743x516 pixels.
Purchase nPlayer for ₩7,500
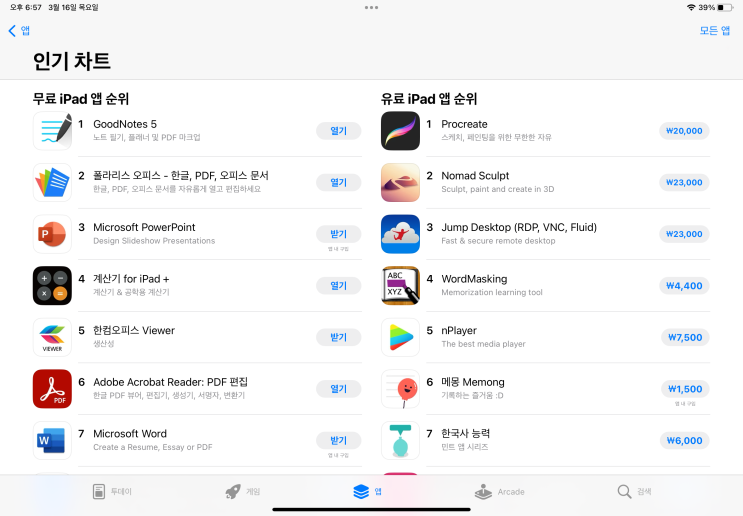coord(685,337)
